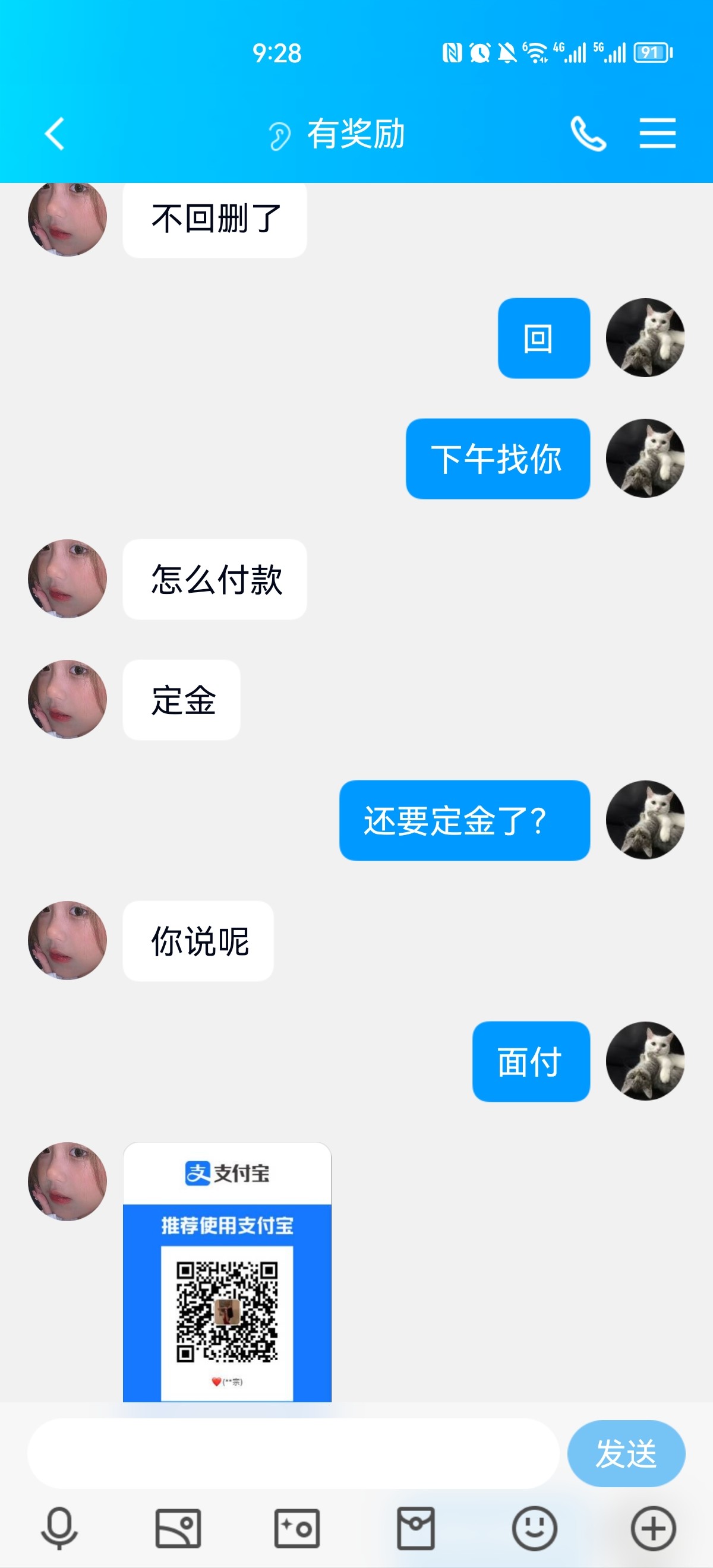Open the photo gallery picker

click(178, 1528)
